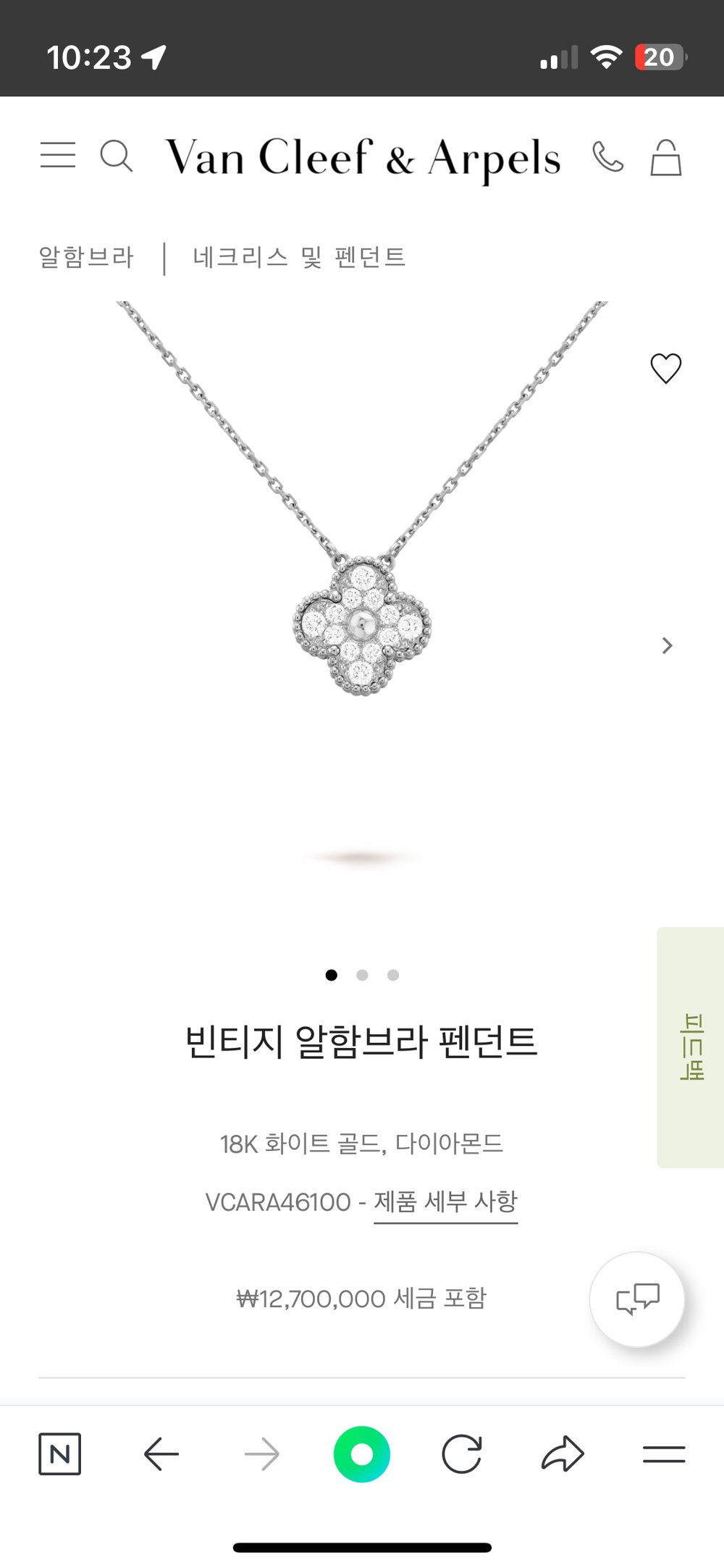724x1568 pixels.
Task: Go to the 알함브라 breadcrumb
Action: coord(86,257)
